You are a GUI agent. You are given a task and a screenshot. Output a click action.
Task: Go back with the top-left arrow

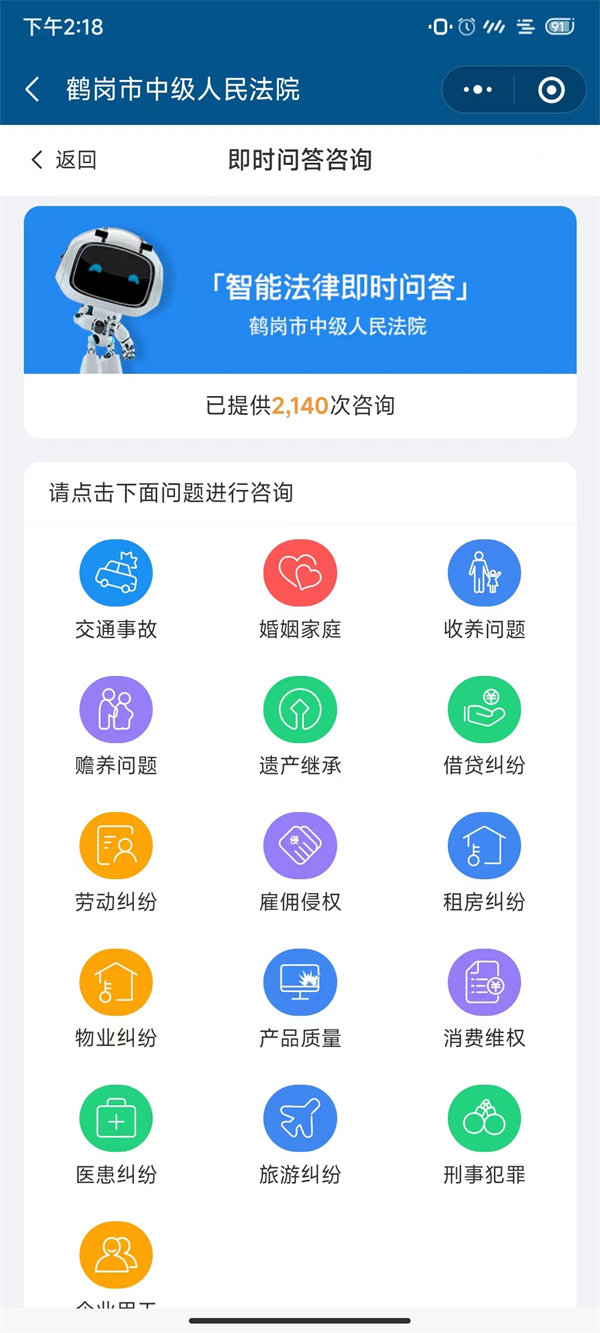[x=32, y=90]
